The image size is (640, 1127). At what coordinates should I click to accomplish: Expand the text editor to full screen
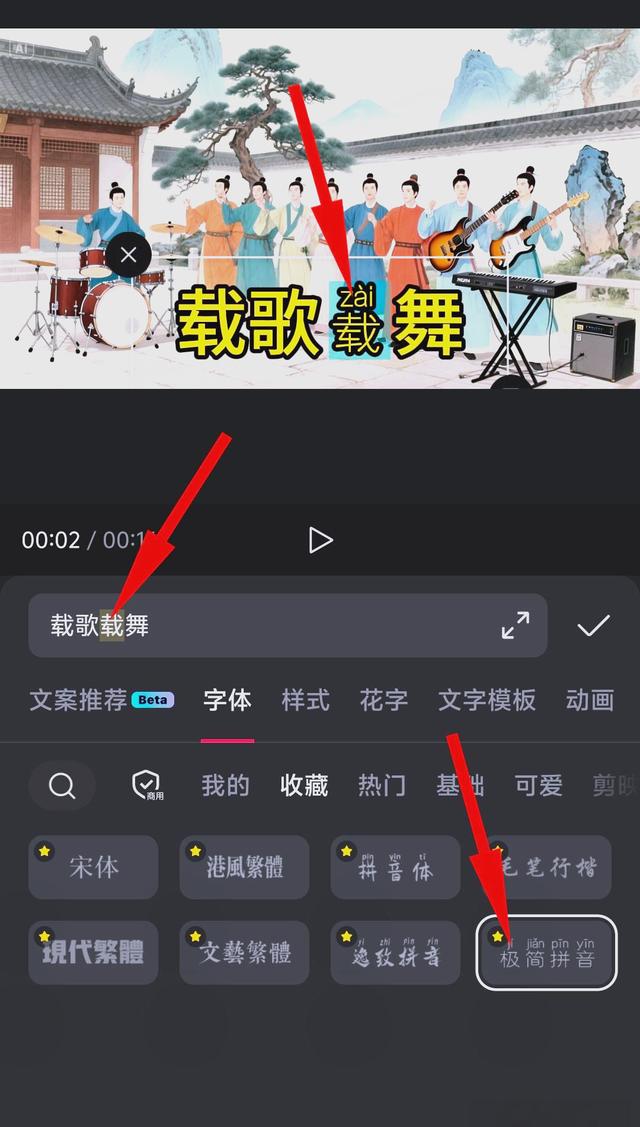click(x=515, y=625)
